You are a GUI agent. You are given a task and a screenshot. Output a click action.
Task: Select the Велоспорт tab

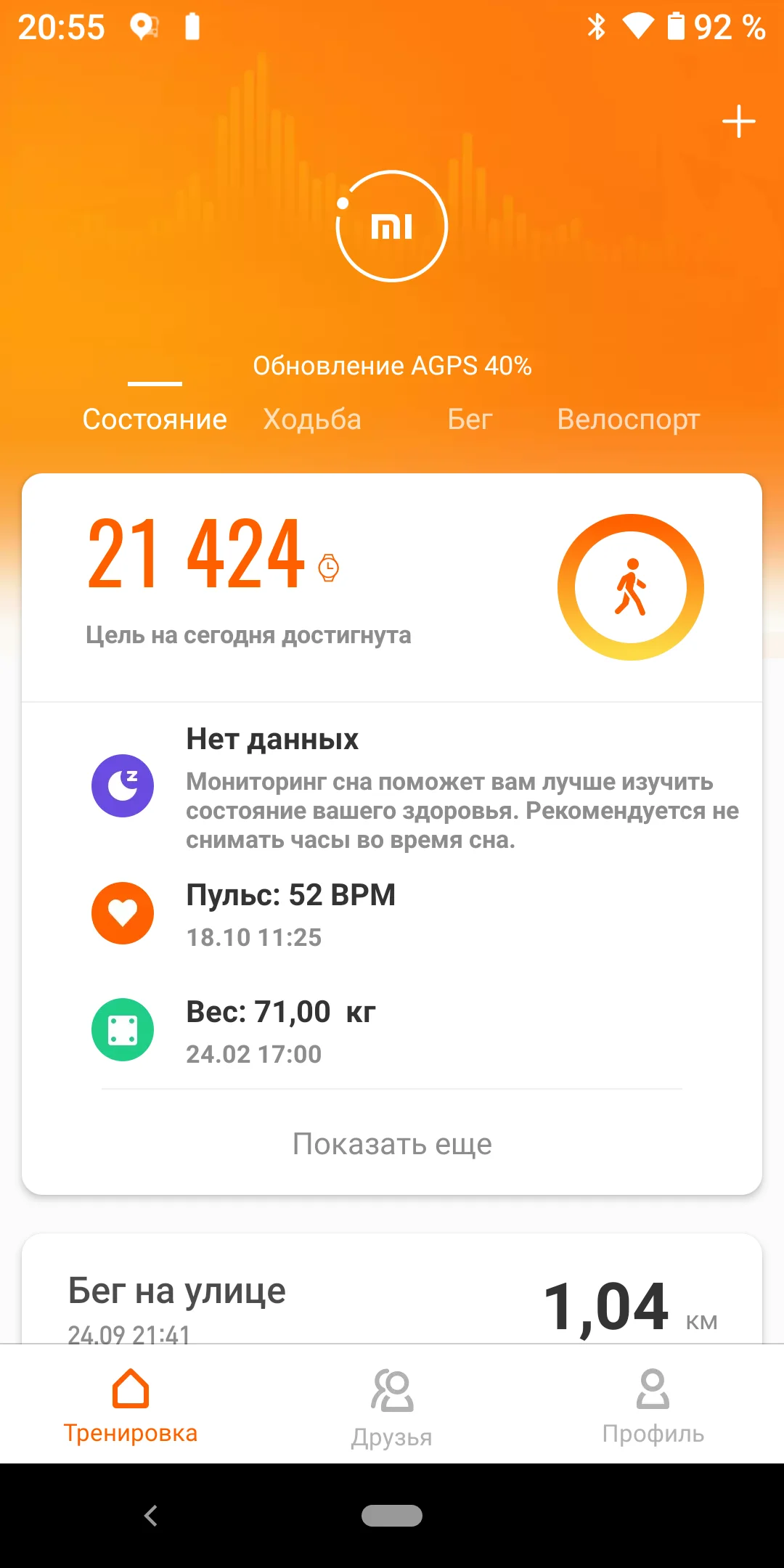click(629, 419)
